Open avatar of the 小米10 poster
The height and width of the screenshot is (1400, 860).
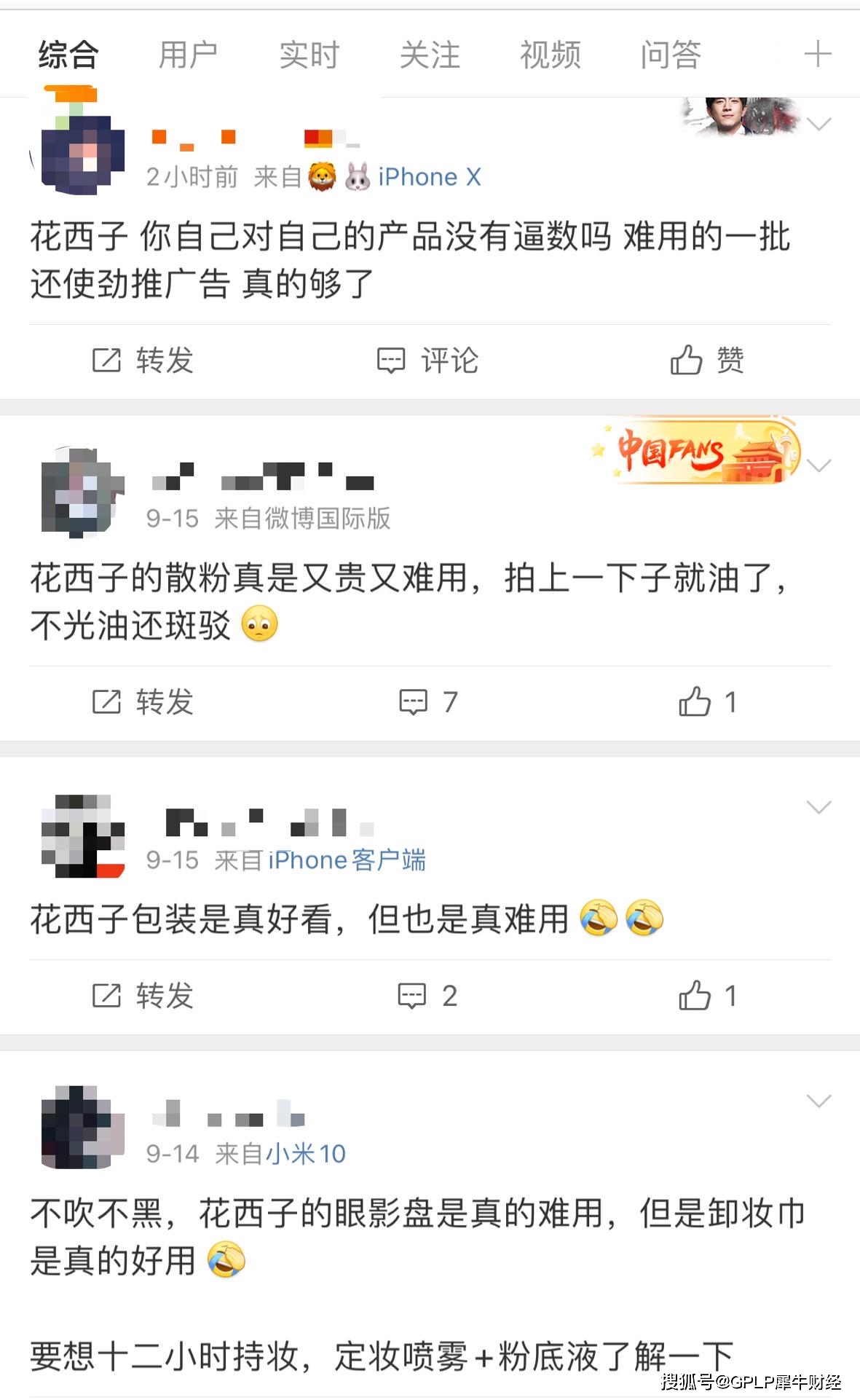[x=83, y=1127]
